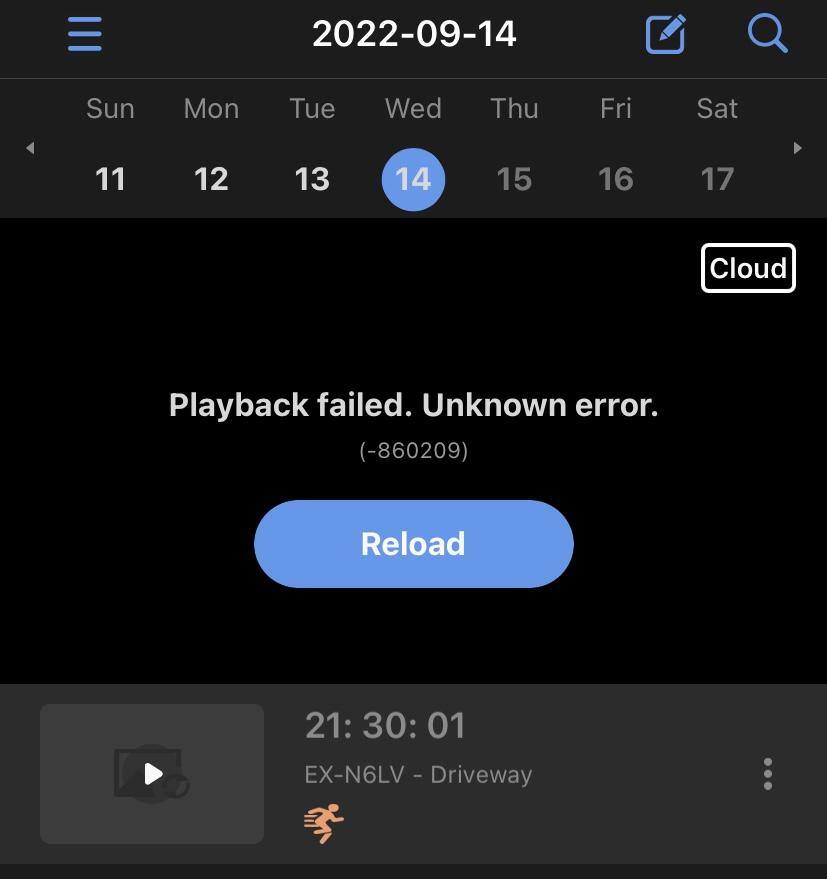Tap the Cloud storage button
The height and width of the screenshot is (879, 827).
click(x=748, y=268)
